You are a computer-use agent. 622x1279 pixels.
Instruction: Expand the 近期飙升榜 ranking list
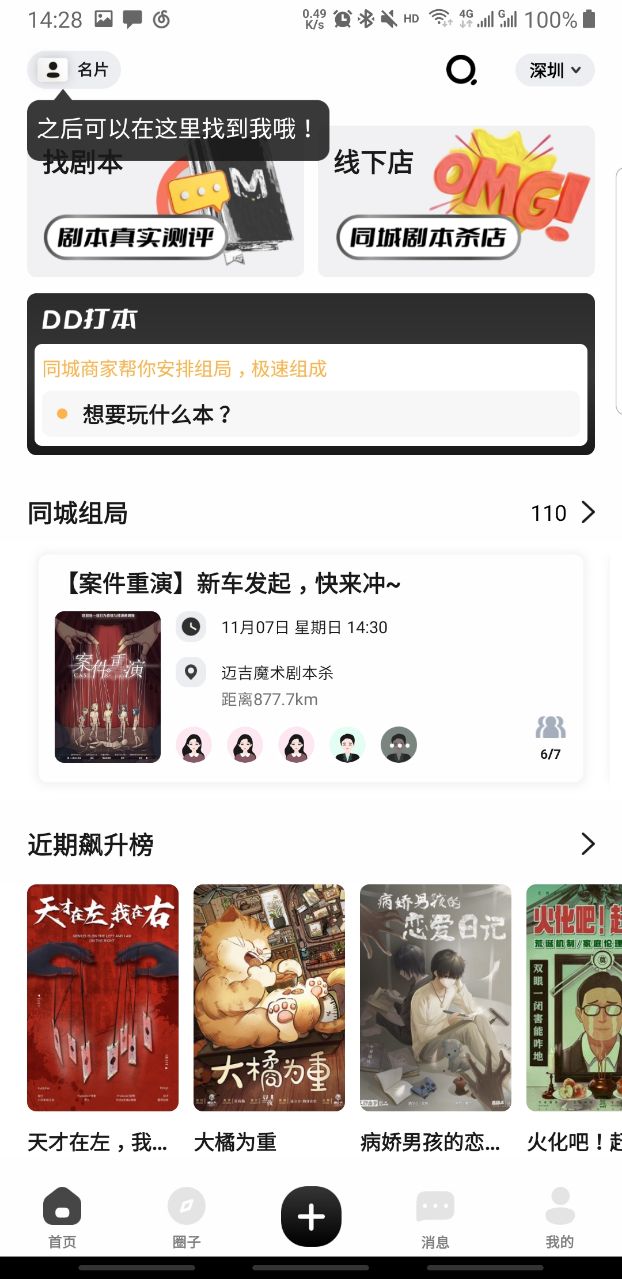(x=588, y=844)
